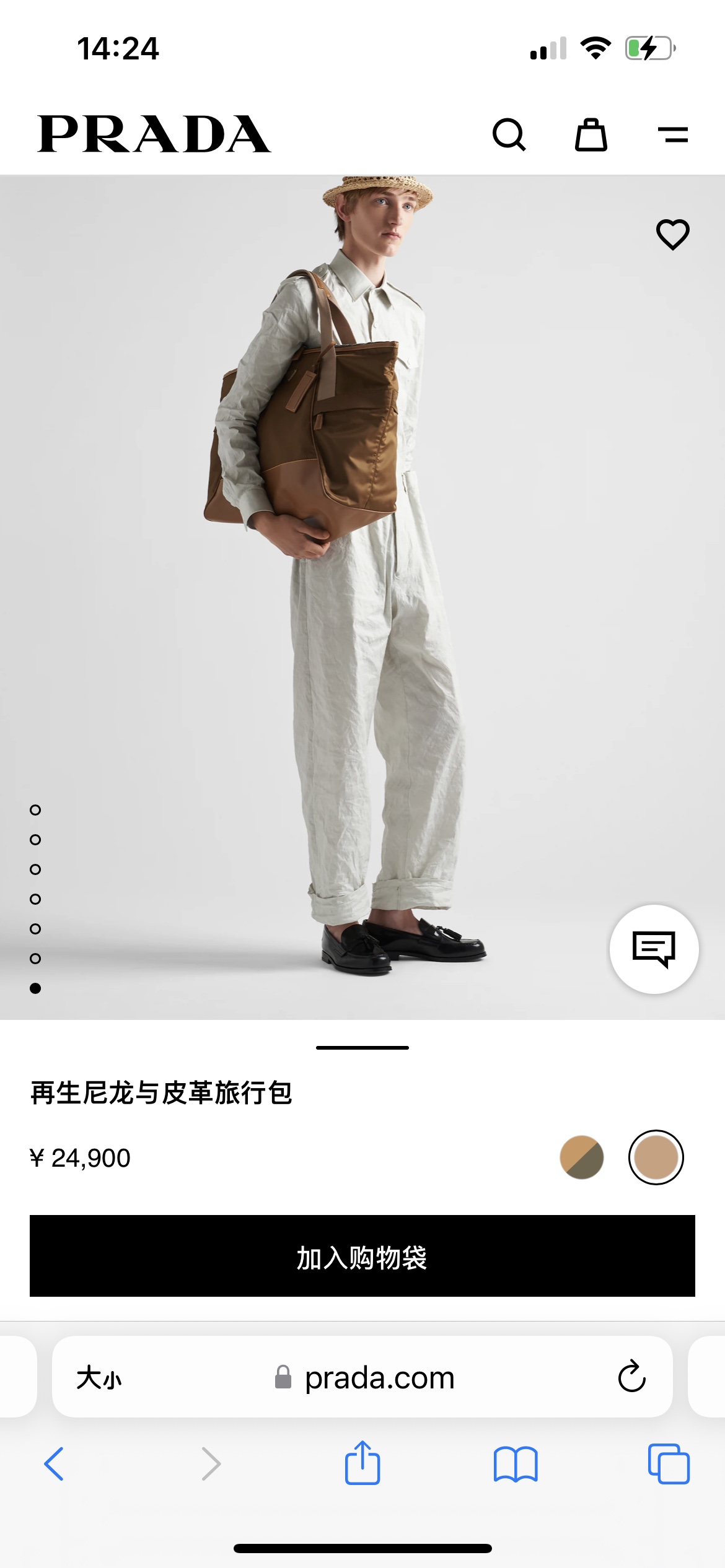Jump to the first product image dot
This screenshot has width=725, height=1568.
(x=35, y=810)
